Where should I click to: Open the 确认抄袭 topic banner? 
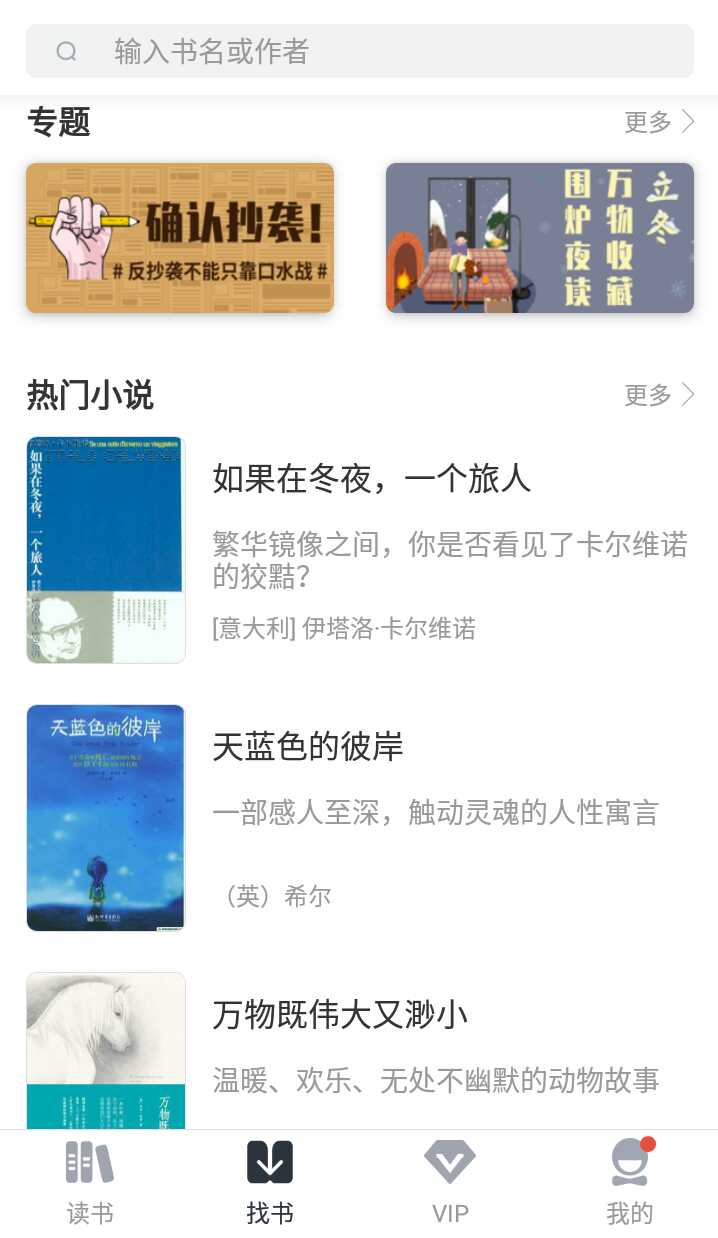pyautogui.click(x=180, y=238)
